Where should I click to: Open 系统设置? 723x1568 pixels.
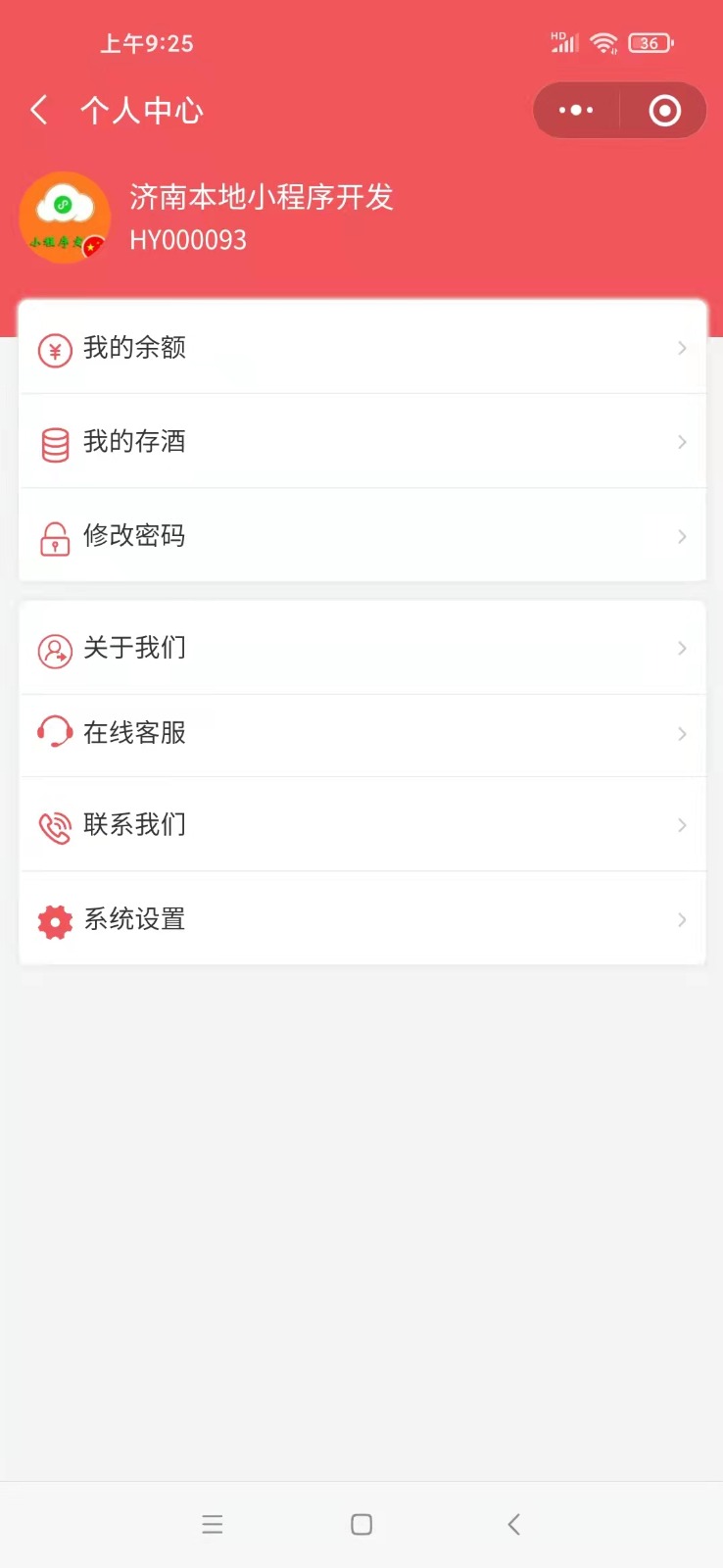[362, 919]
